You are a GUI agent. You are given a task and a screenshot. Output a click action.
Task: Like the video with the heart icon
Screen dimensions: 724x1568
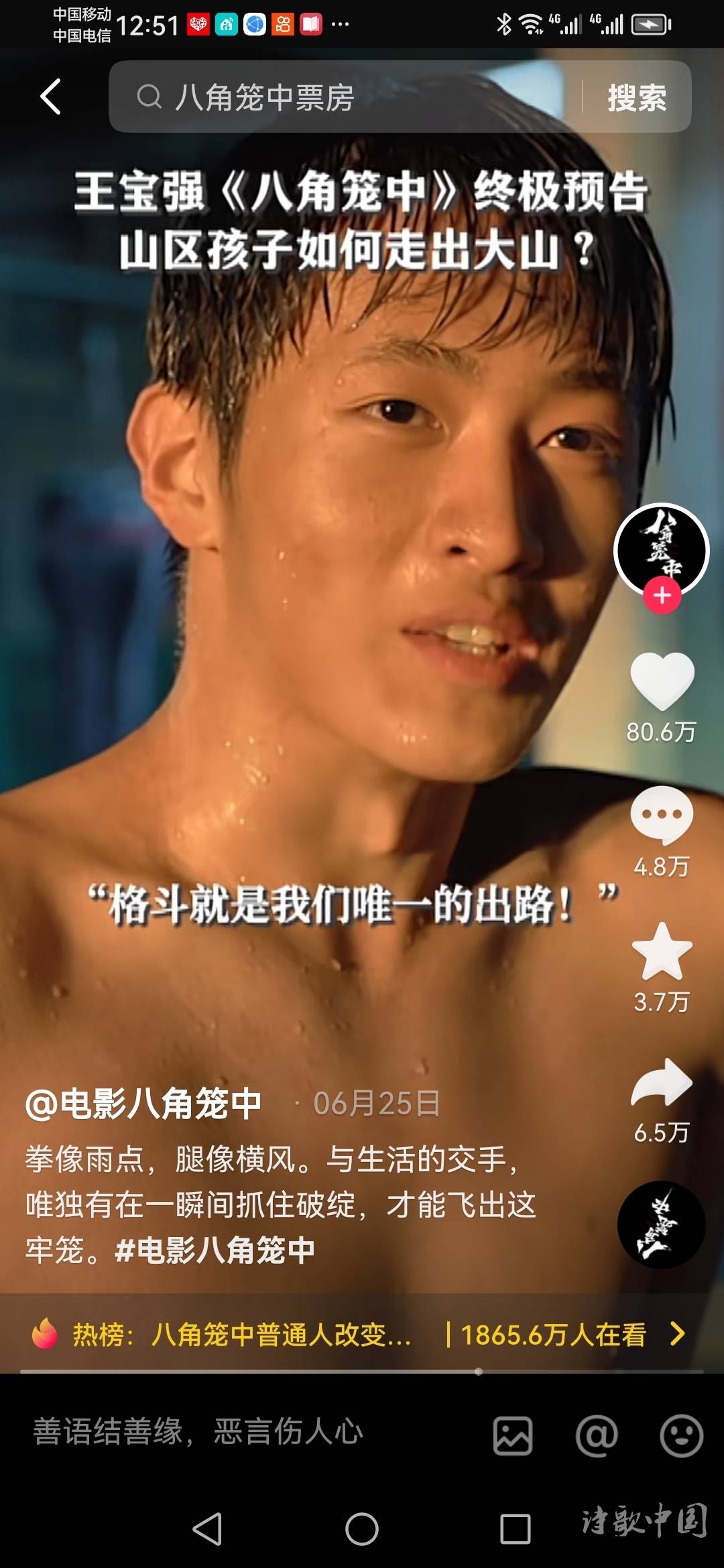click(662, 681)
